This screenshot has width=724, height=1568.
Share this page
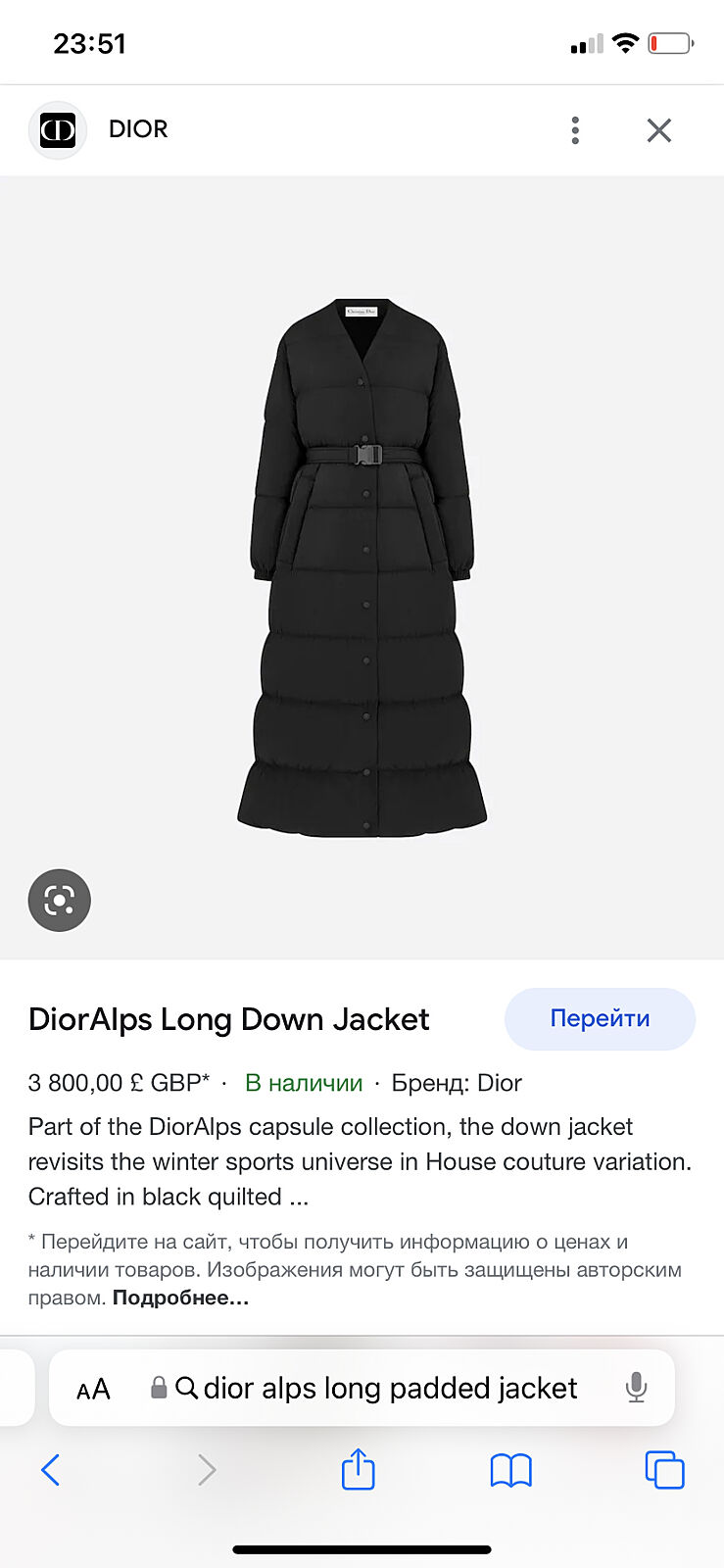[x=359, y=1470]
